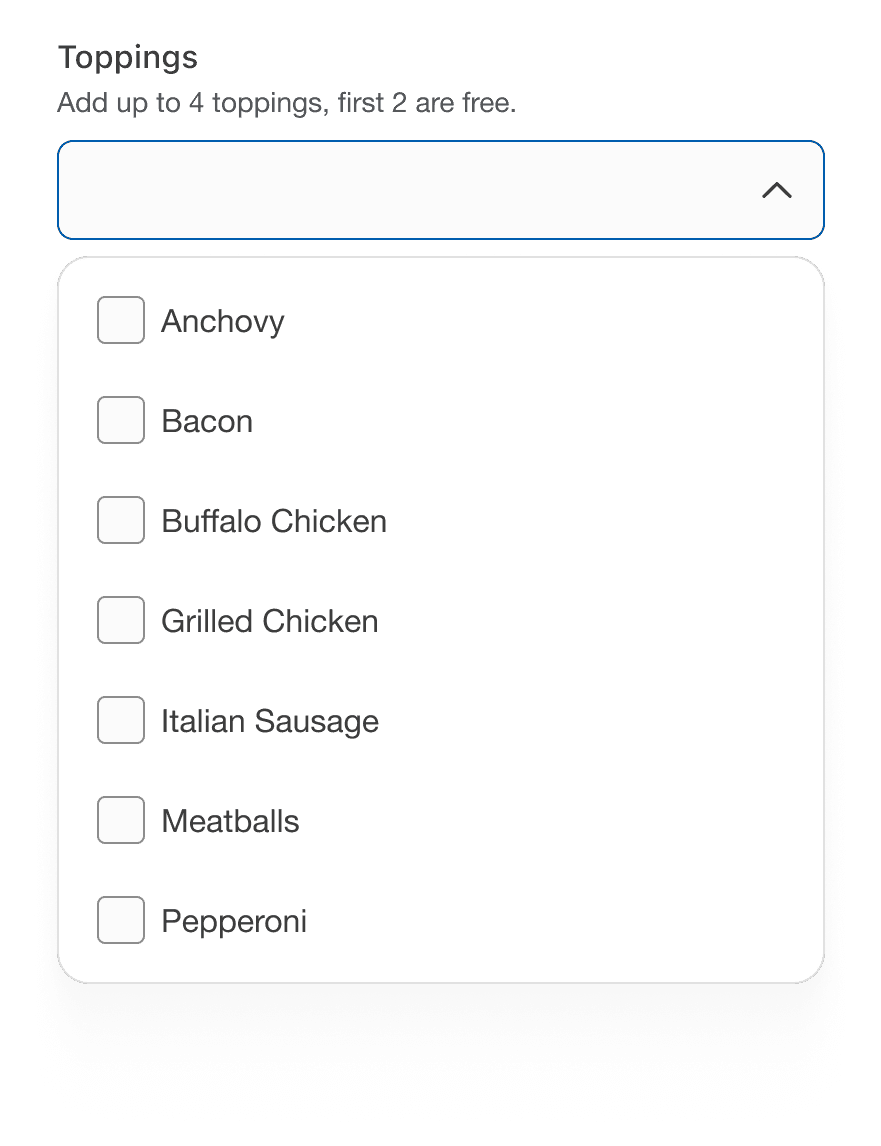Check the Grilled Chicken checkbox
The width and height of the screenshot is (881, 1146).
[x=120, y=620]
